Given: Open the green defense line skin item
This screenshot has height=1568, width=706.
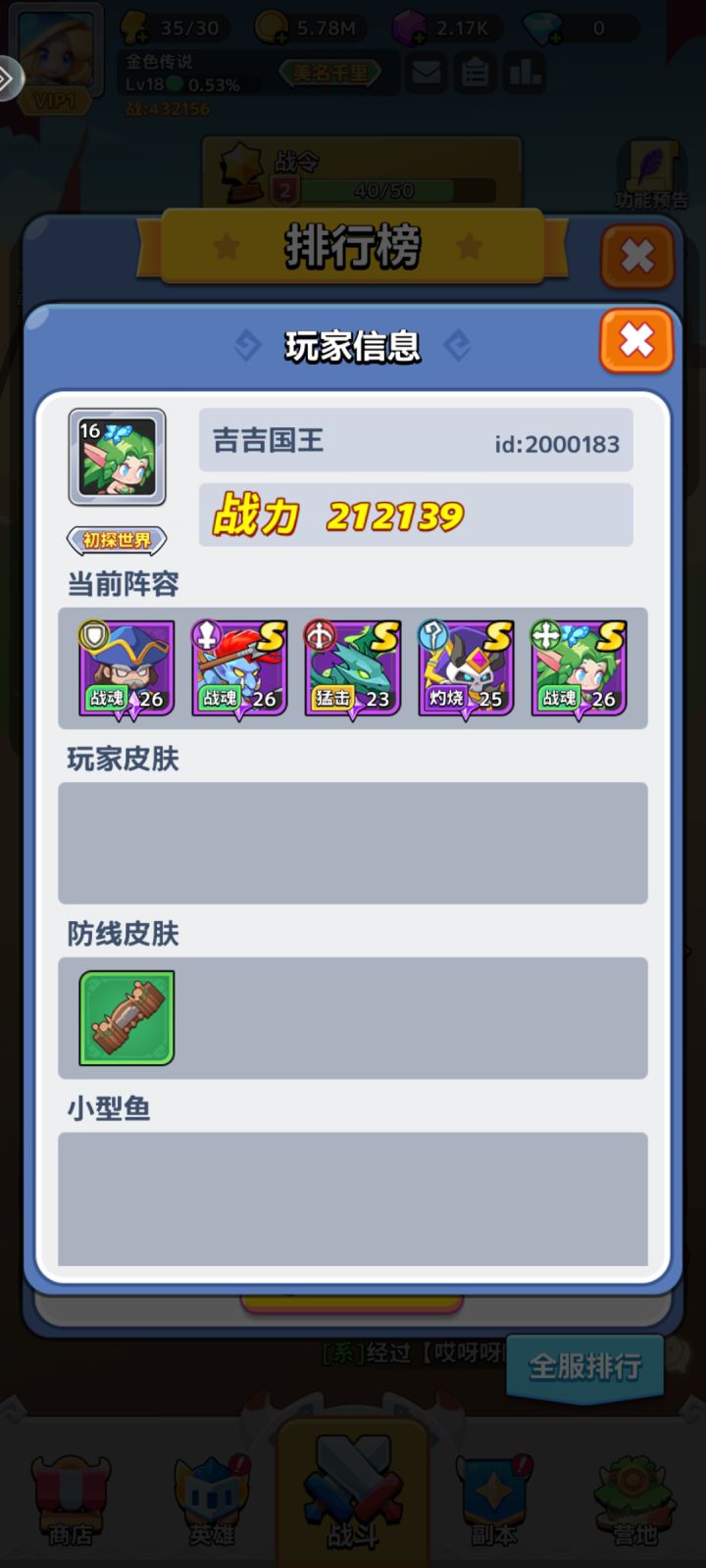Looking at the screenshot, I should click(126, 1018).
